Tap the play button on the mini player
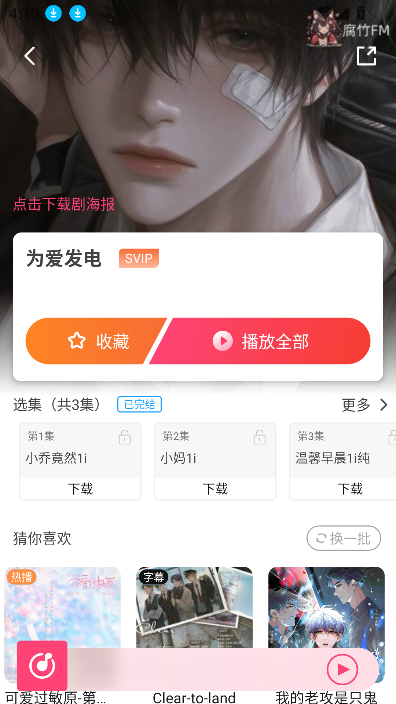The height and width of the screenshot is (704, 396). pos(343,669)
